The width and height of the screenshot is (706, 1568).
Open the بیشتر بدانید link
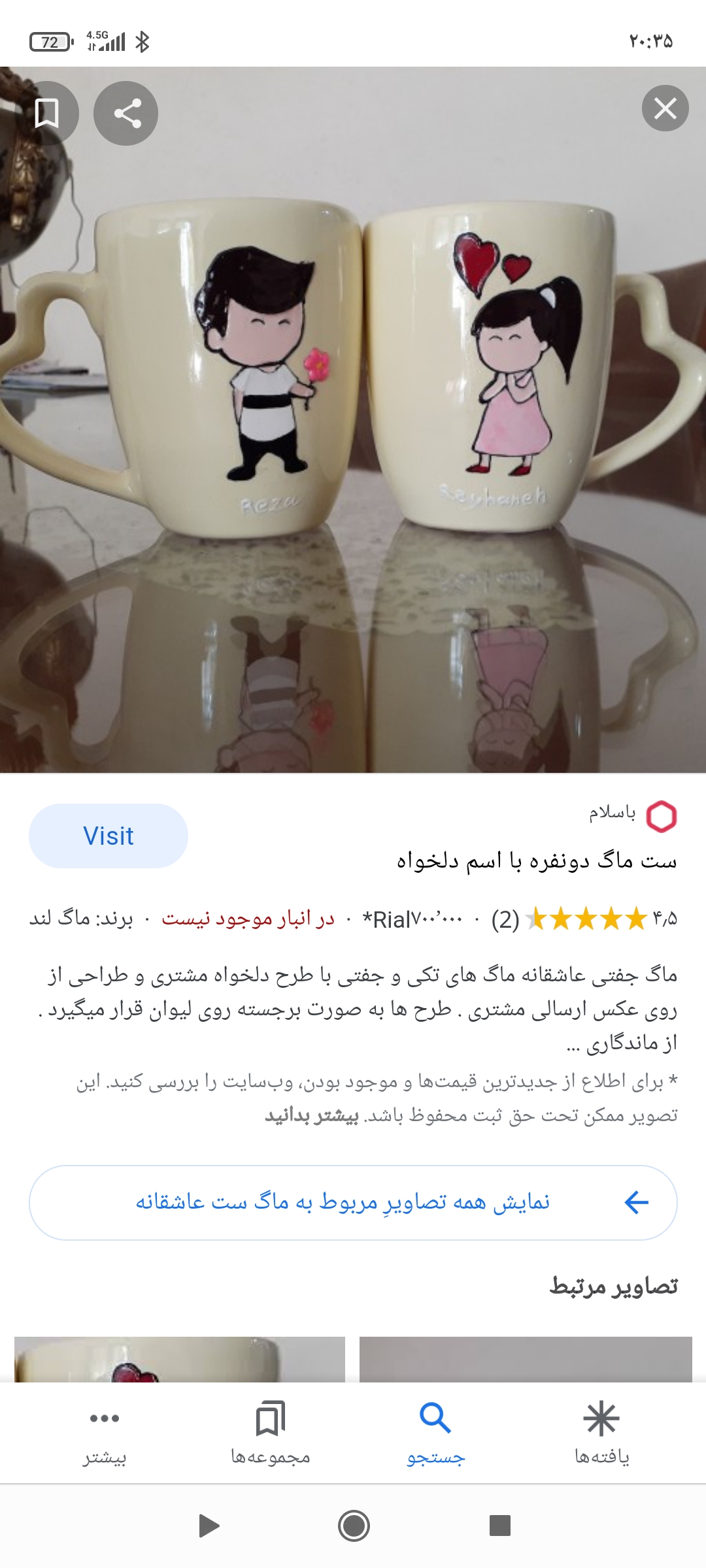(312, 1115)
